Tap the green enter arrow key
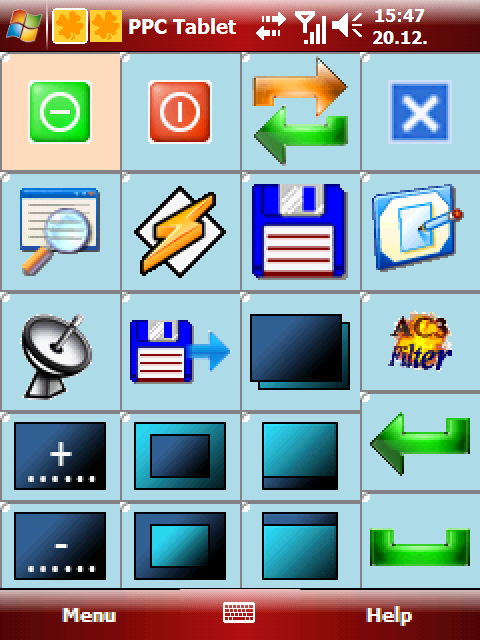This screenshot has height=640, width=480. click(420, 442)
